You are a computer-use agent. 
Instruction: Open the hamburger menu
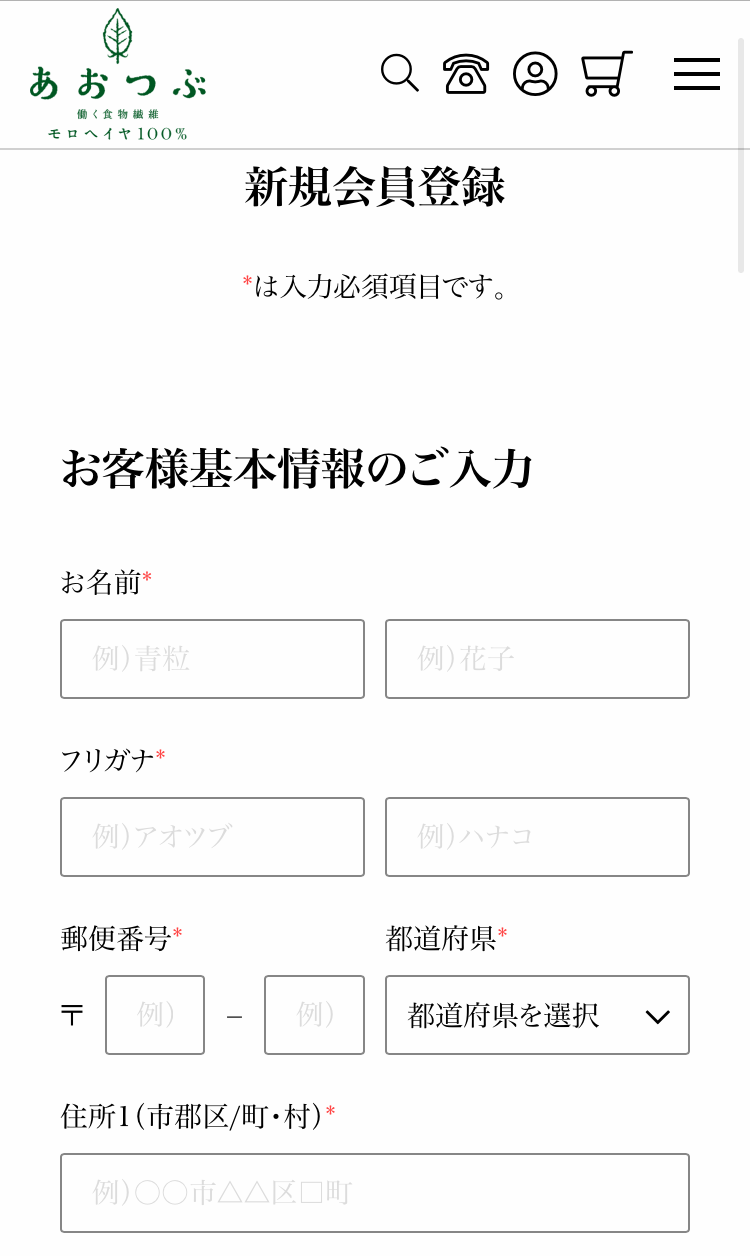697,74
